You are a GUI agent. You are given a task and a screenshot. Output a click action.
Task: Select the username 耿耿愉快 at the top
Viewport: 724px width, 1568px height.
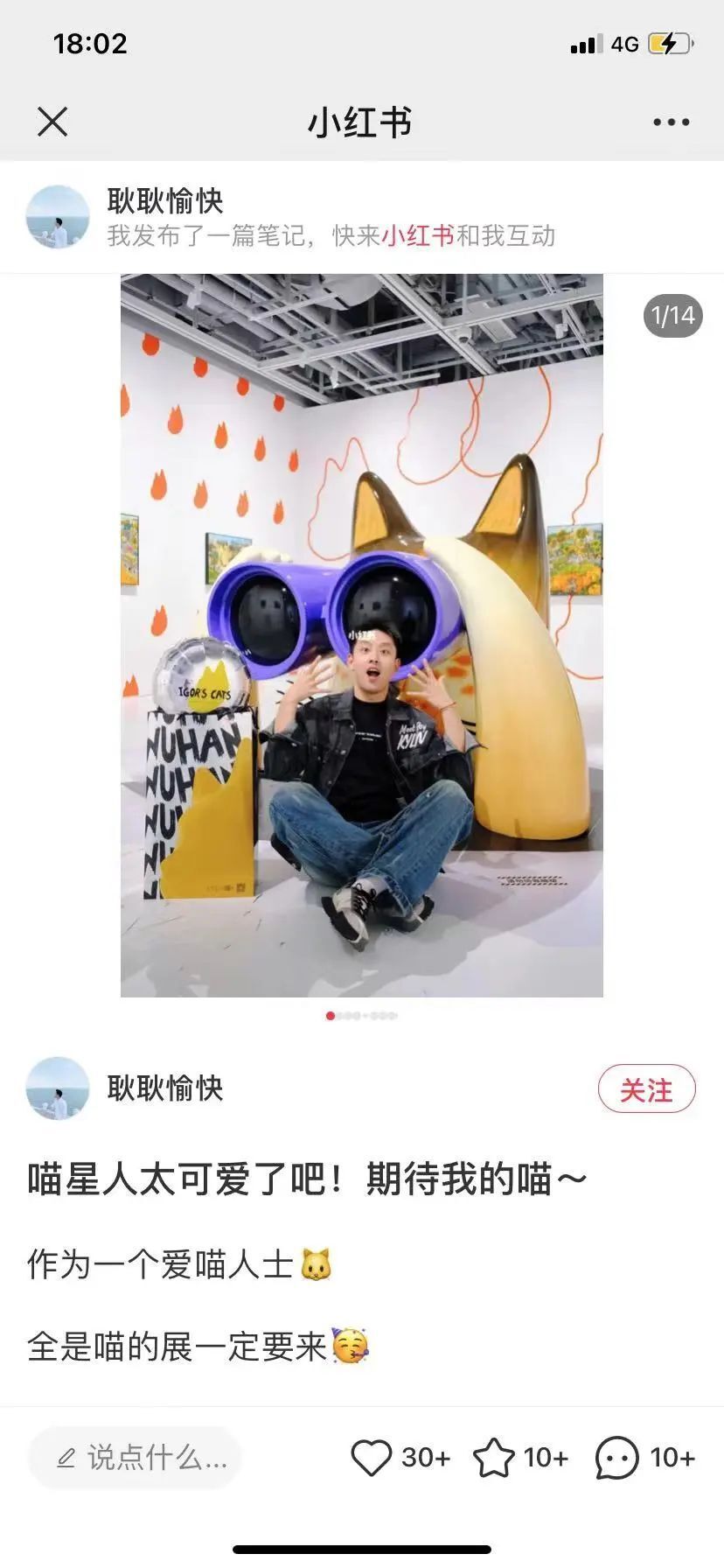pos(166,198)
